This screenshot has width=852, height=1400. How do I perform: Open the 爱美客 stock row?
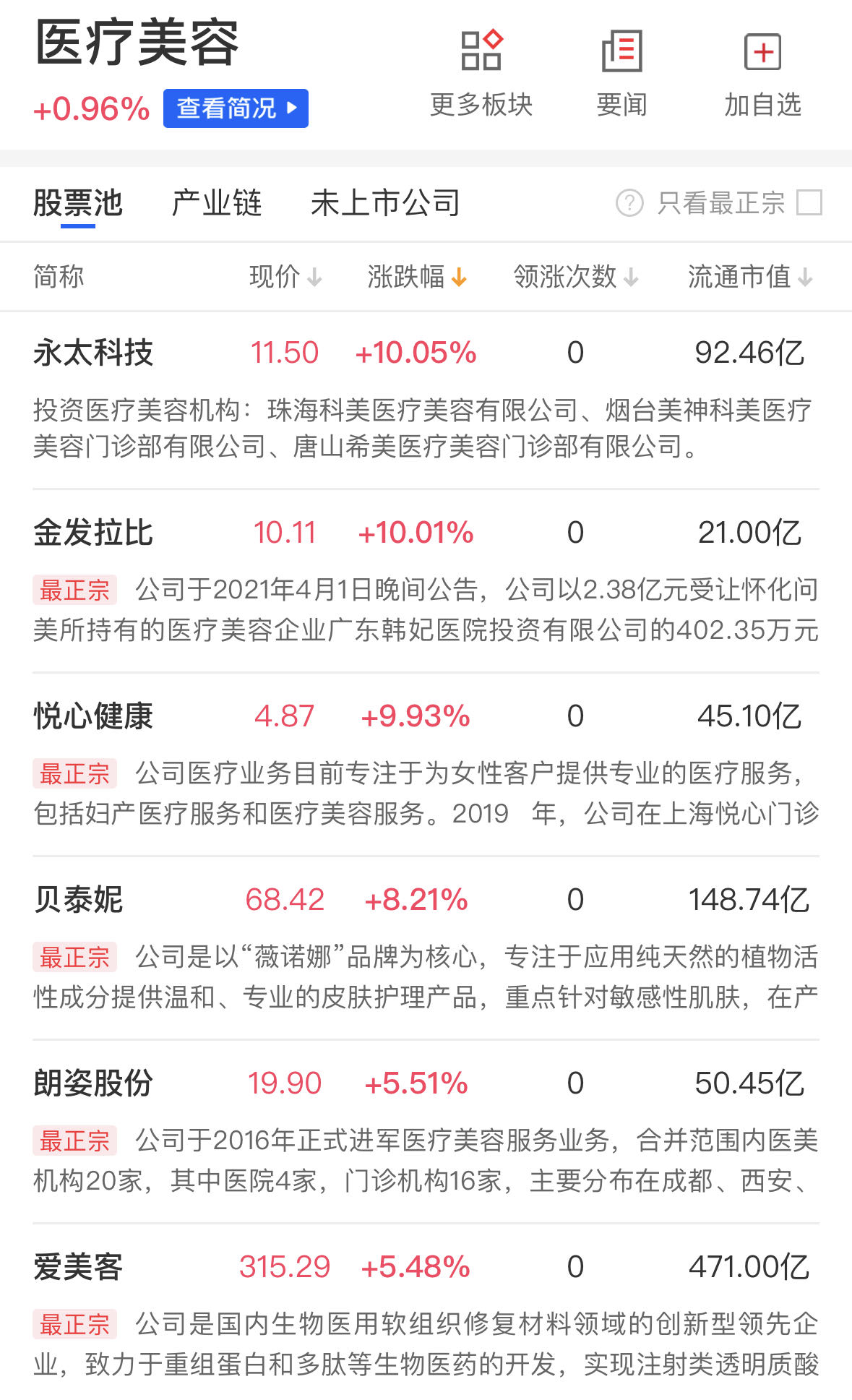pyautogui.click(x=78, y=1267)
